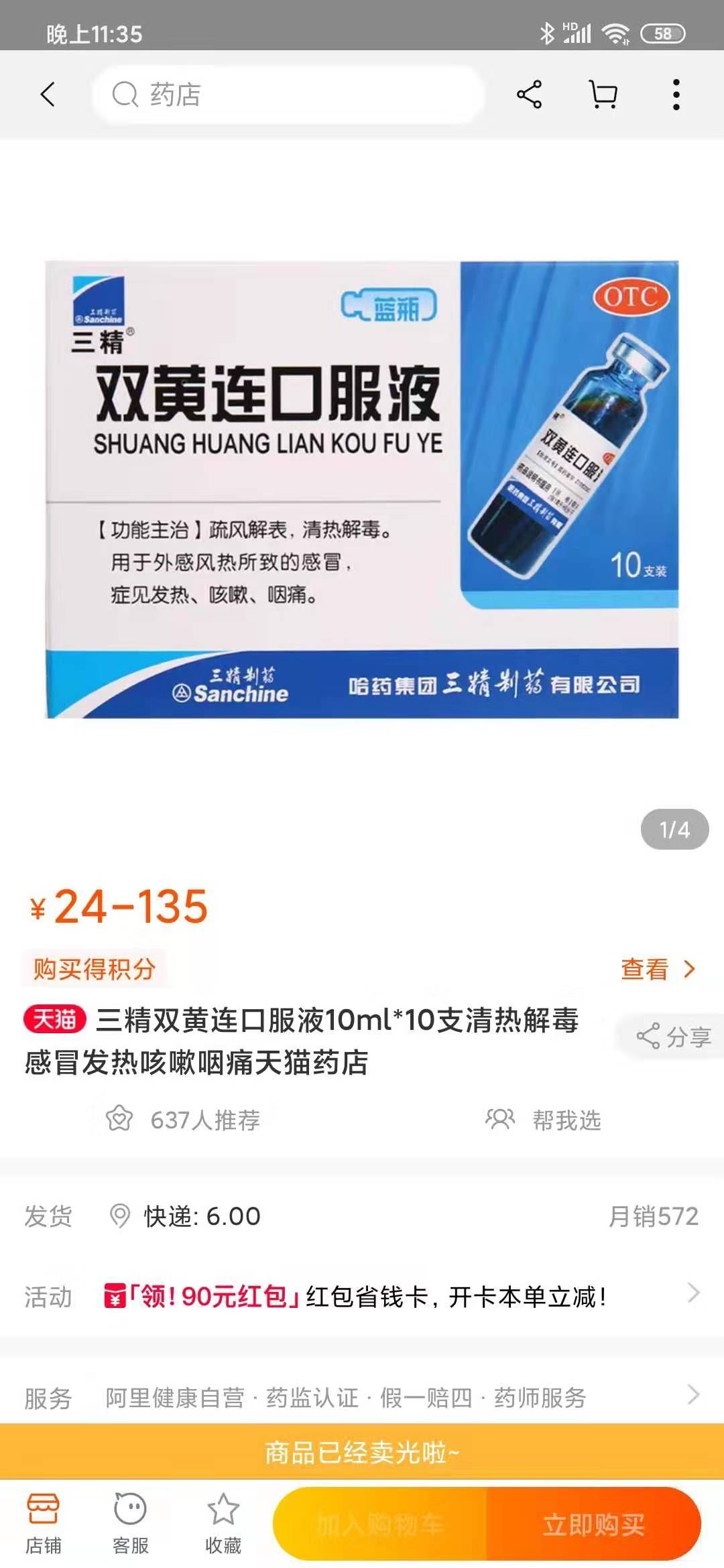This screenshot has width=724, height=1568.
Task: View the 双黄连口服液 product image
Action: coord(362,489)
